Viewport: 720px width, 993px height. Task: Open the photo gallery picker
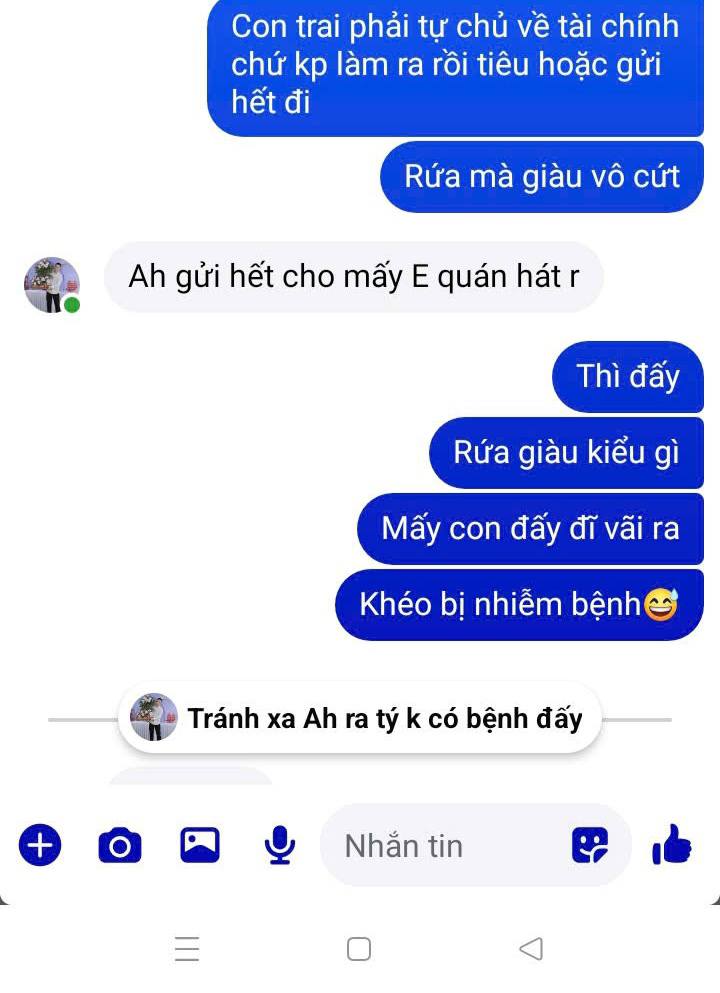[200, 846]
